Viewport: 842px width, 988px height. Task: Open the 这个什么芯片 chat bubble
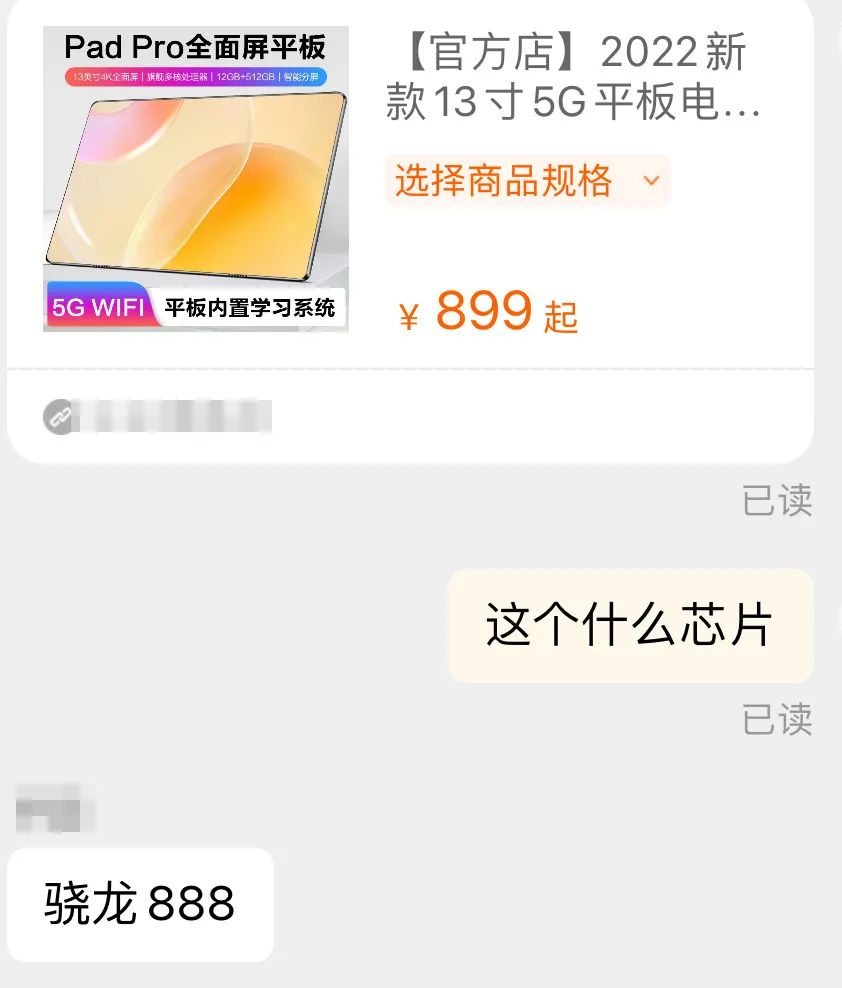(630, 626)
